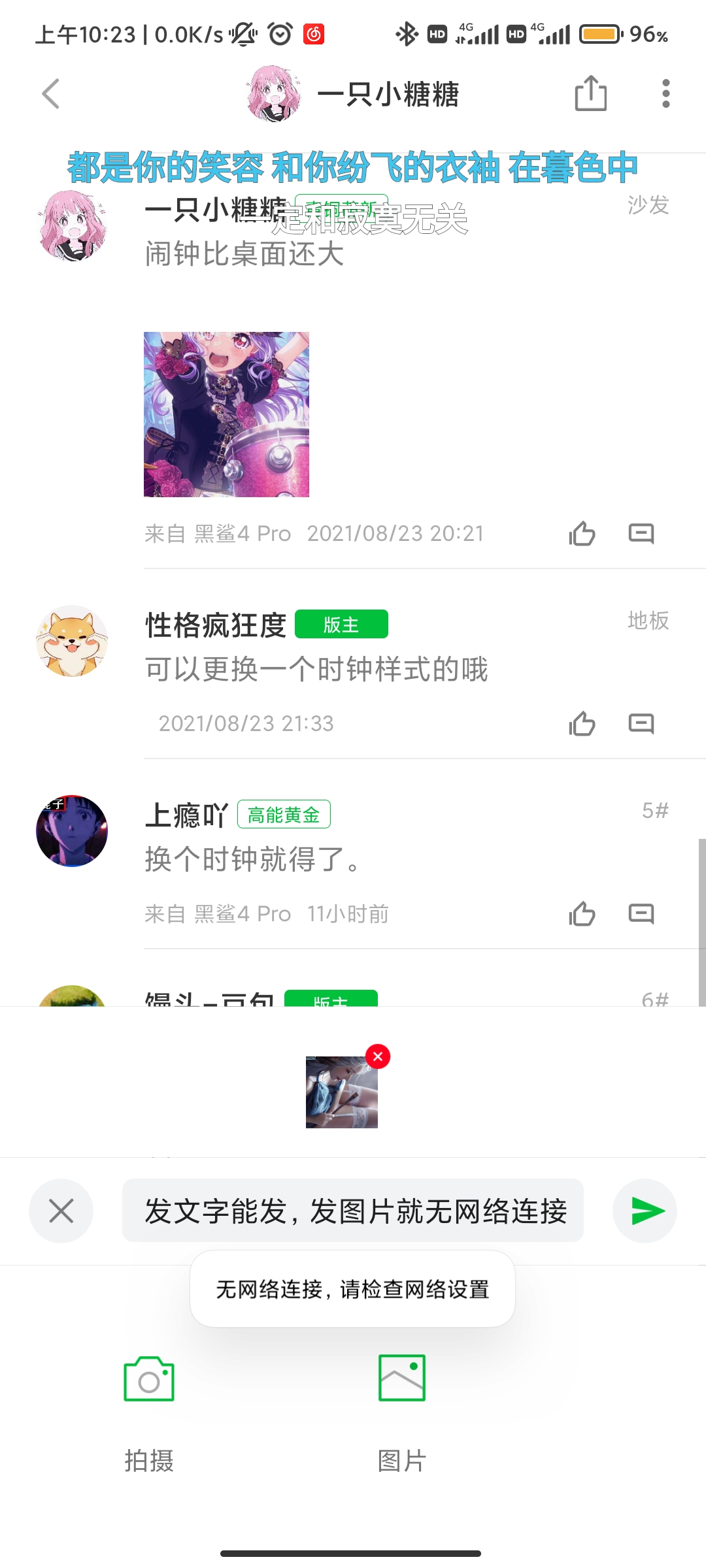
Task: Like 上瘾吖's reply
Action: pyautogui.click(x=582, y=914)
